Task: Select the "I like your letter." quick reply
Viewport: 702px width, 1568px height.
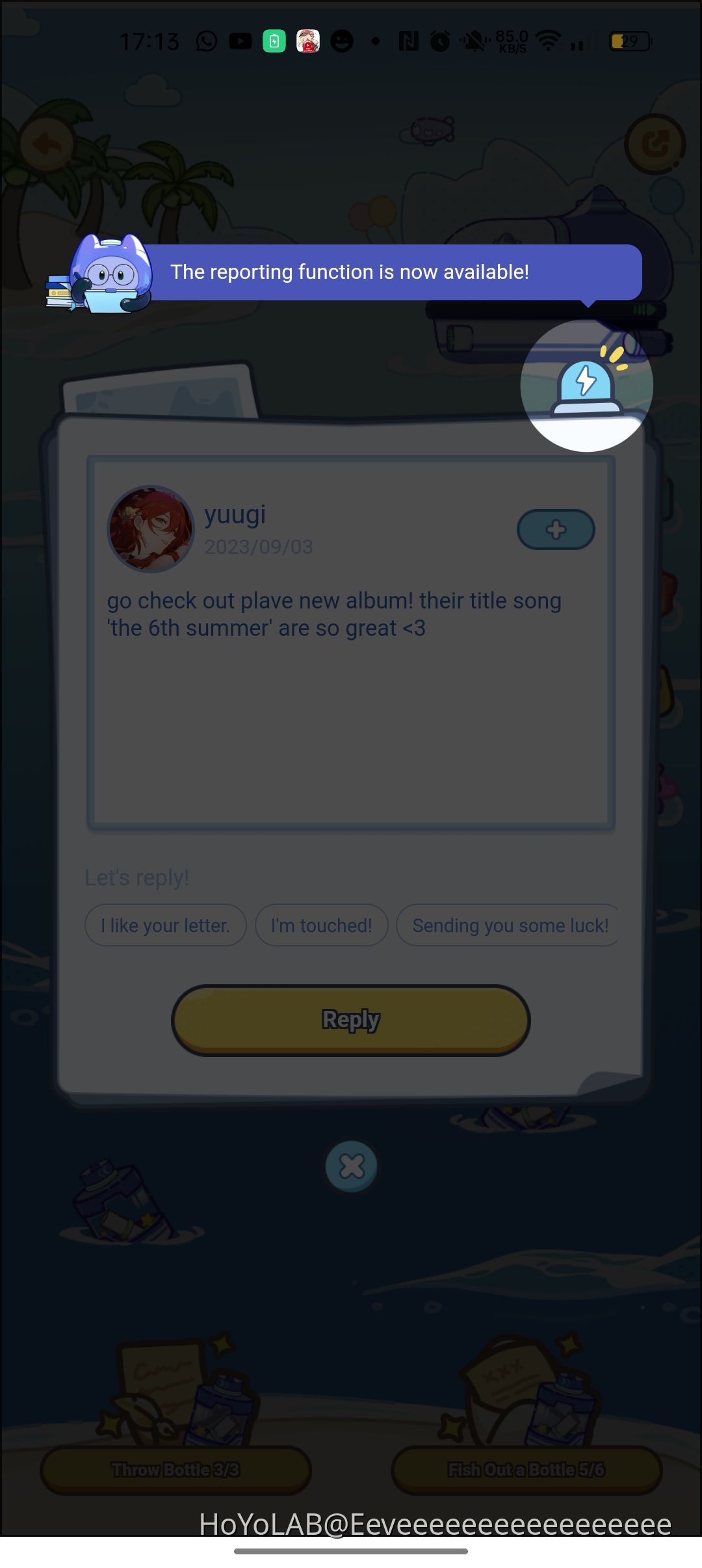Action: pyautogui.click(x=166, y=925)
